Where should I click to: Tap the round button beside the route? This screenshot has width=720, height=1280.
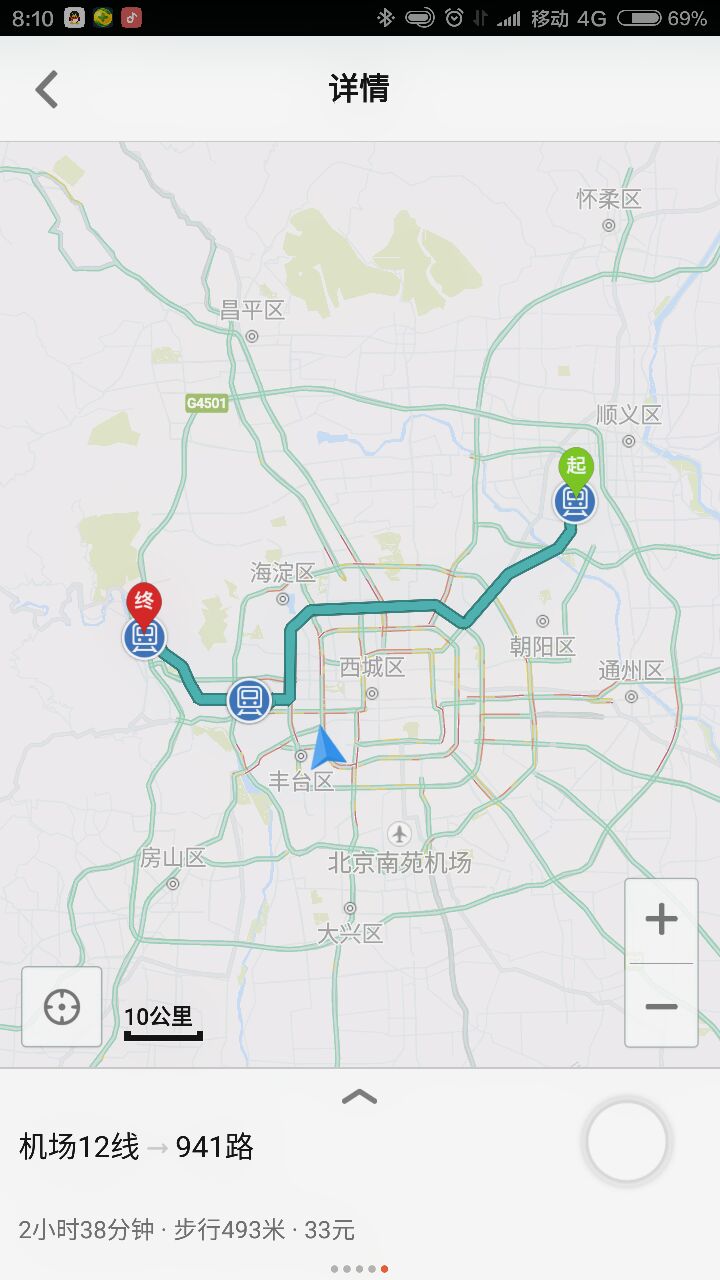tap(627, 1142)
